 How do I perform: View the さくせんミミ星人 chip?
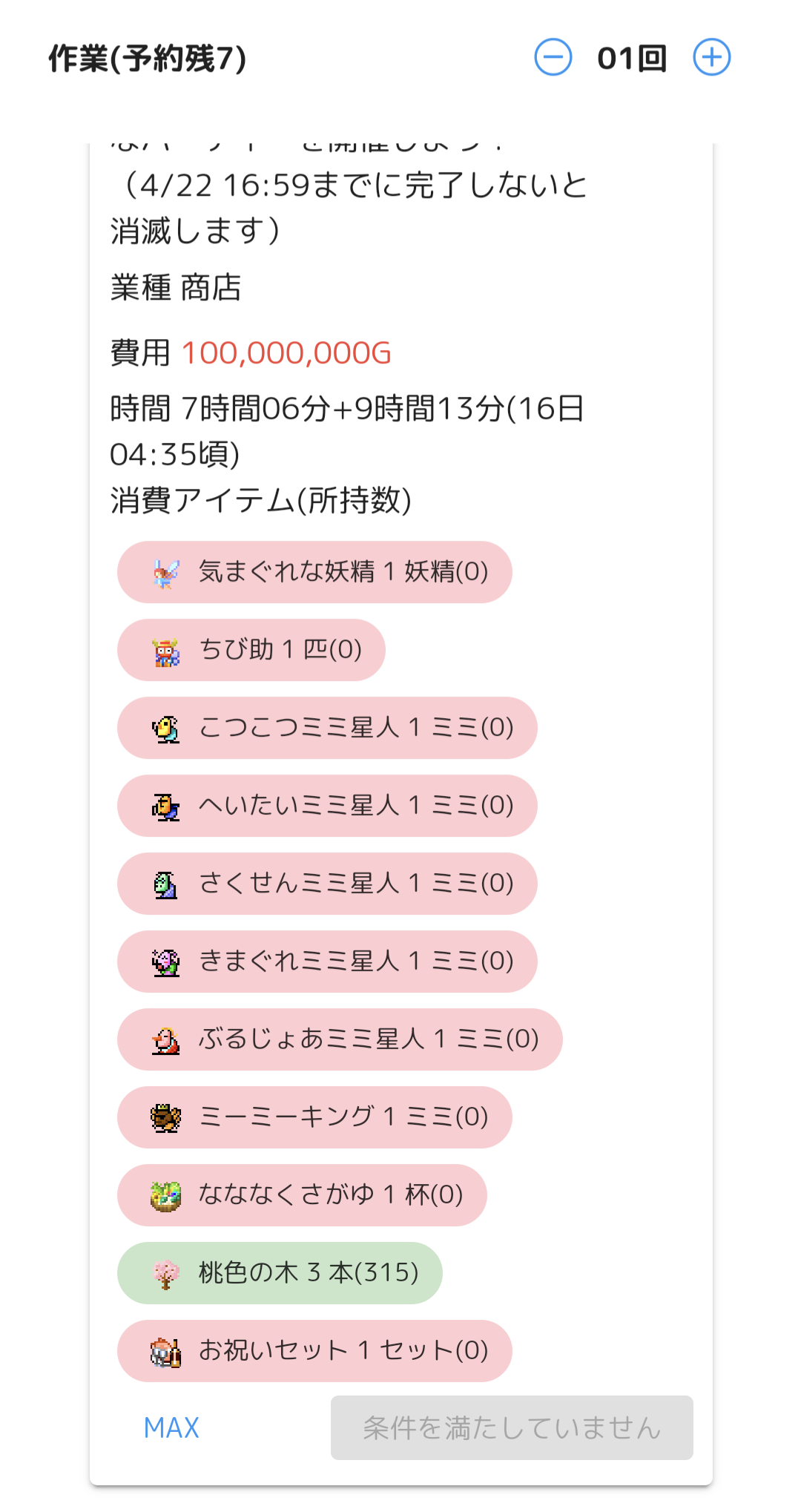[x=327, y=884]
